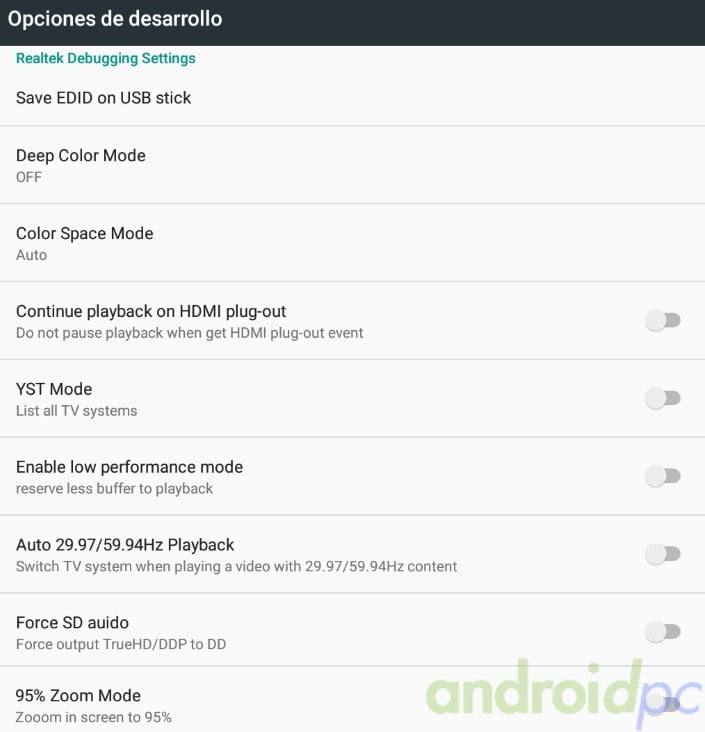Open the Deep Color Mode setting

pos(81,165)
